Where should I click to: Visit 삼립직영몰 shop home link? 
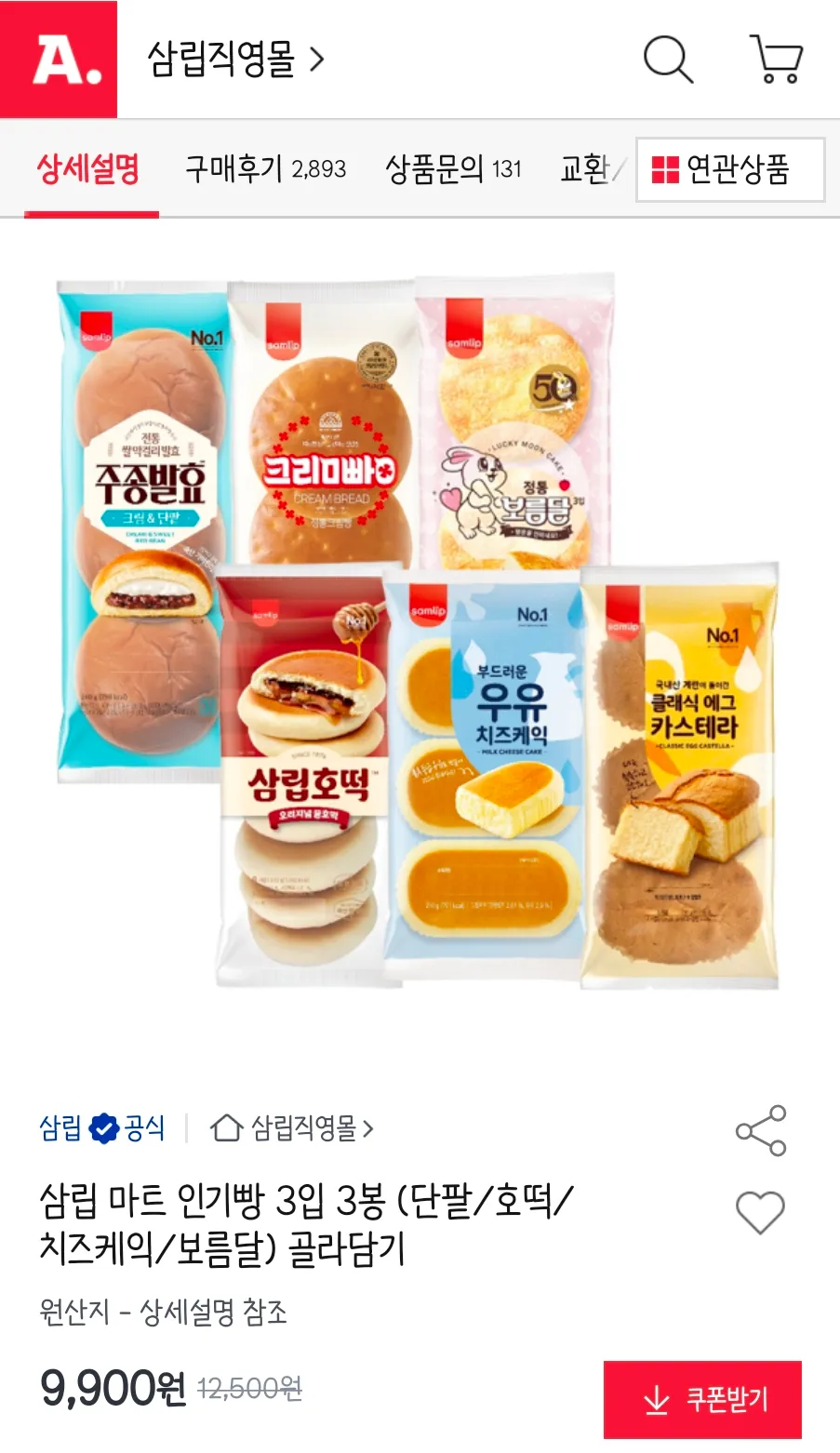click(292, 1128)
